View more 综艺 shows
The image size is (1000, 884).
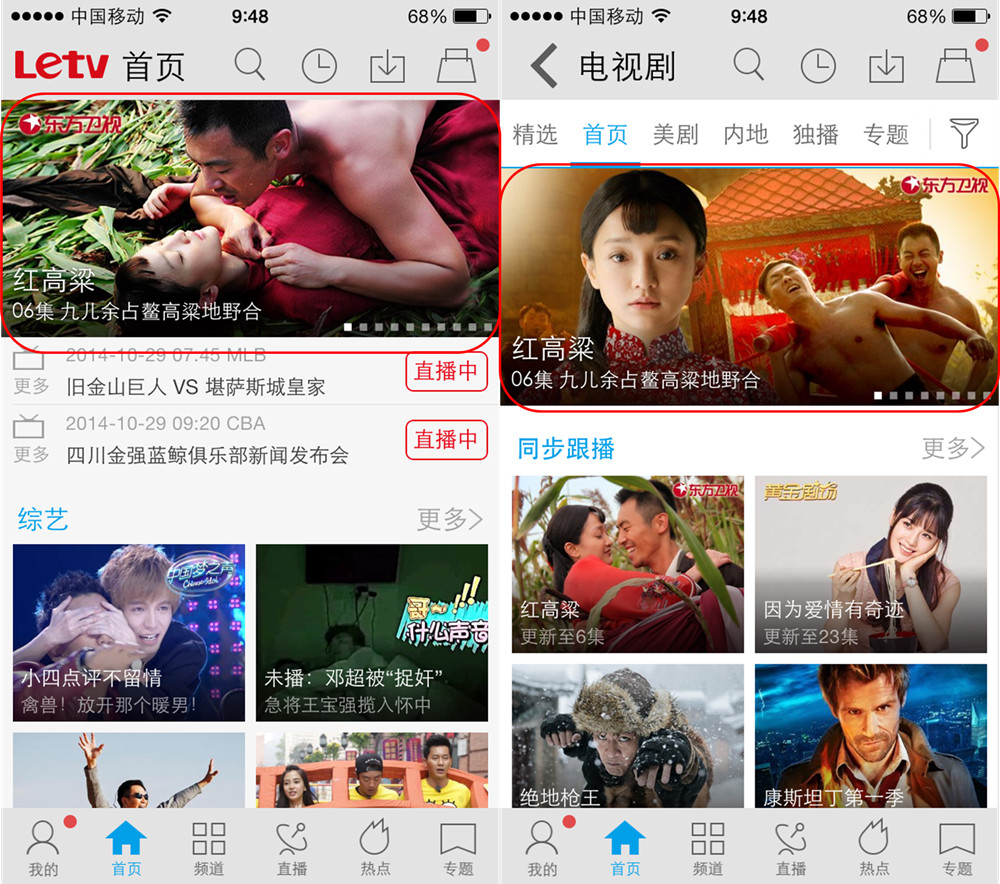pos(449,519)
